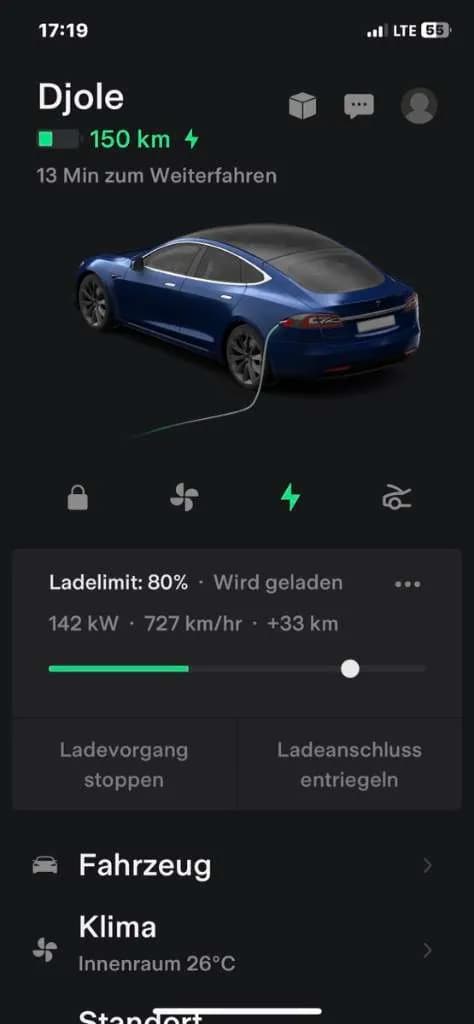
Task: Open the user profile avatar
Action: point(419,106)
